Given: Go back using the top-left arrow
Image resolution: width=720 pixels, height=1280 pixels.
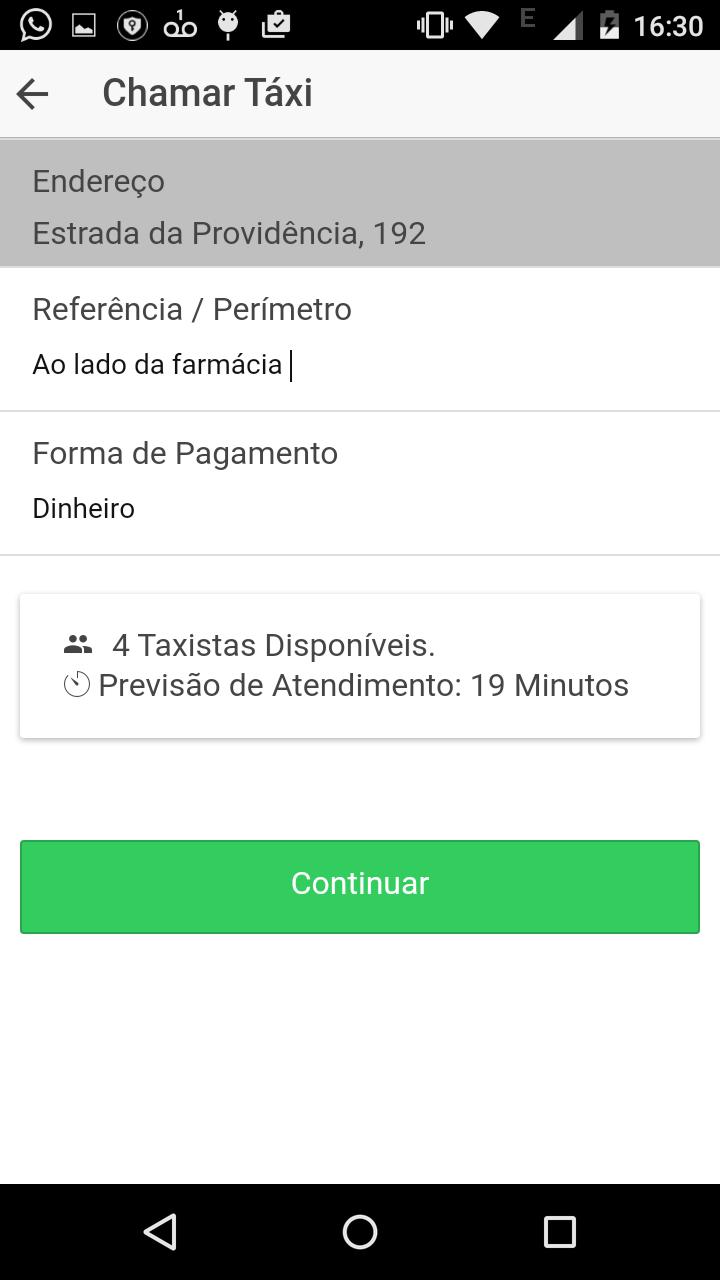Looking at the screenshot, I should click(x=33, y=93).
